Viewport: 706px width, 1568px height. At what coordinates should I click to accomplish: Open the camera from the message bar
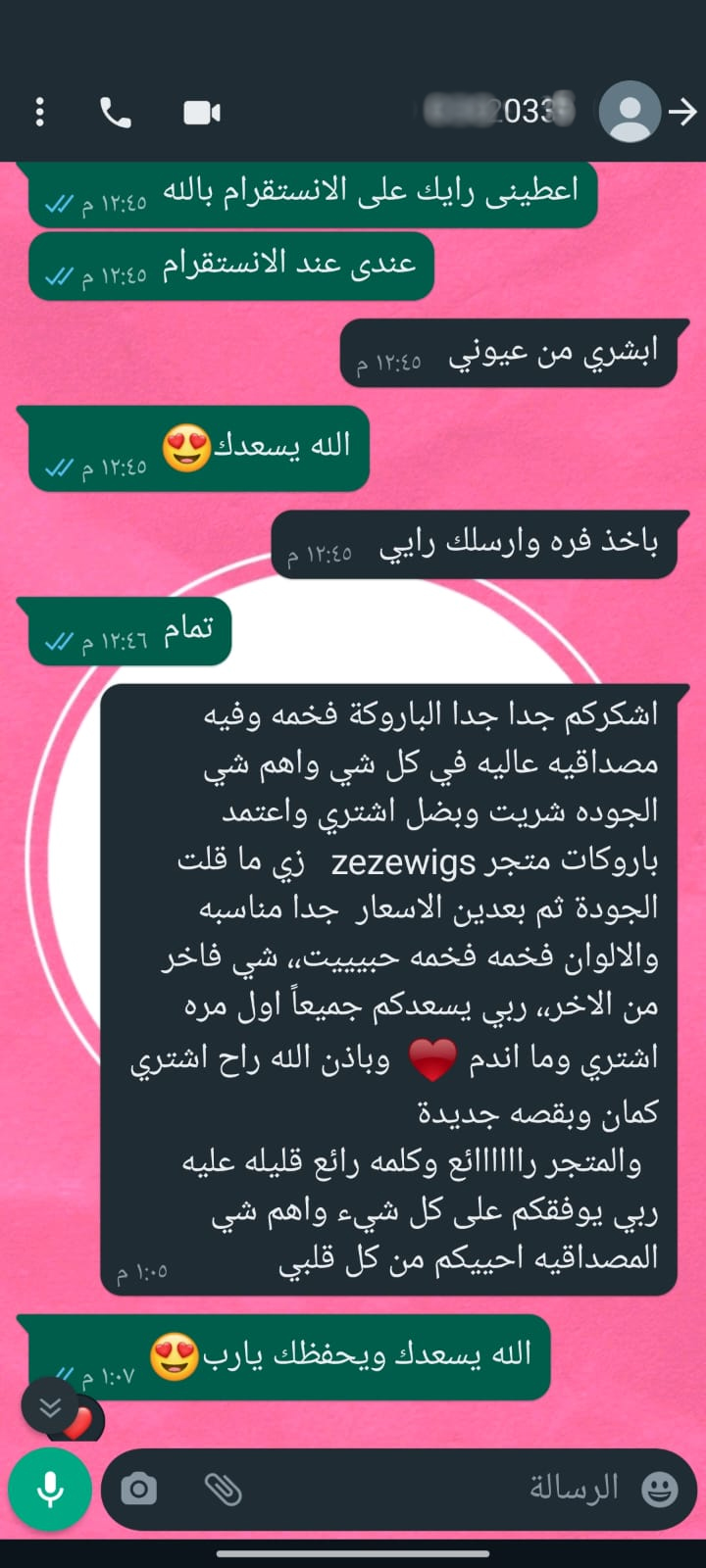[138, 1490]
